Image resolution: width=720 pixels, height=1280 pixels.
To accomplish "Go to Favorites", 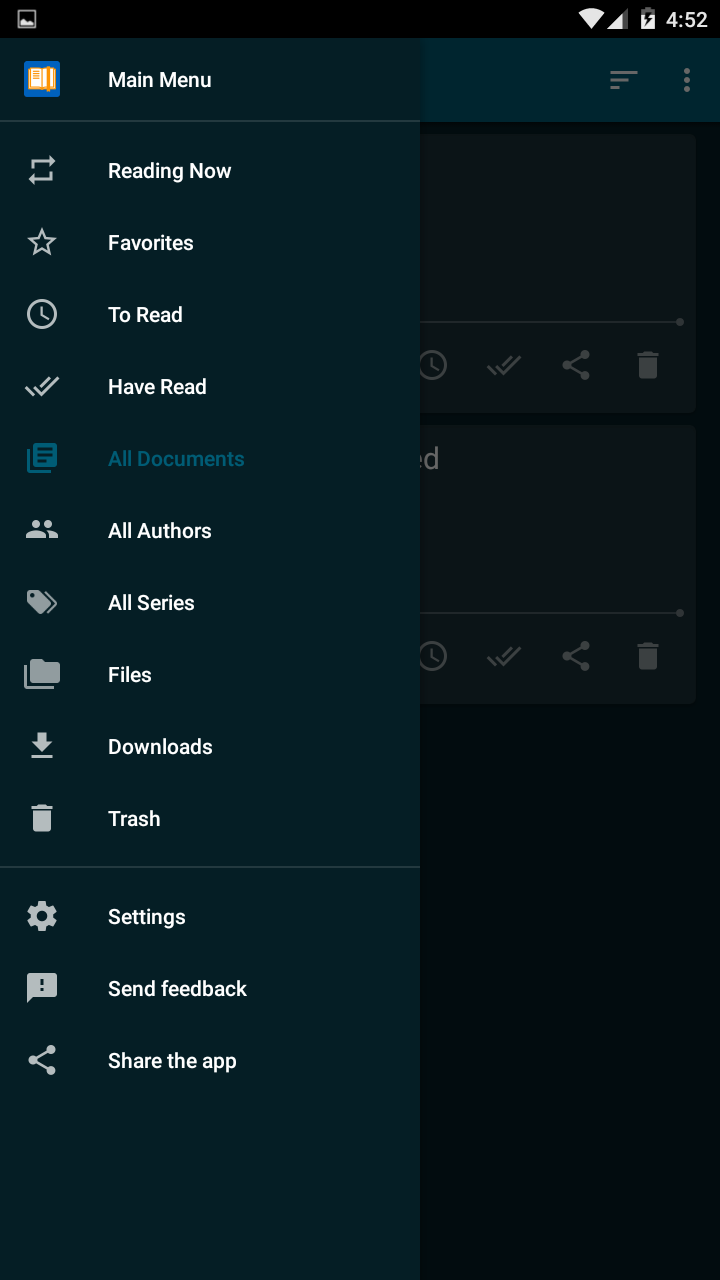I will 210,243.
